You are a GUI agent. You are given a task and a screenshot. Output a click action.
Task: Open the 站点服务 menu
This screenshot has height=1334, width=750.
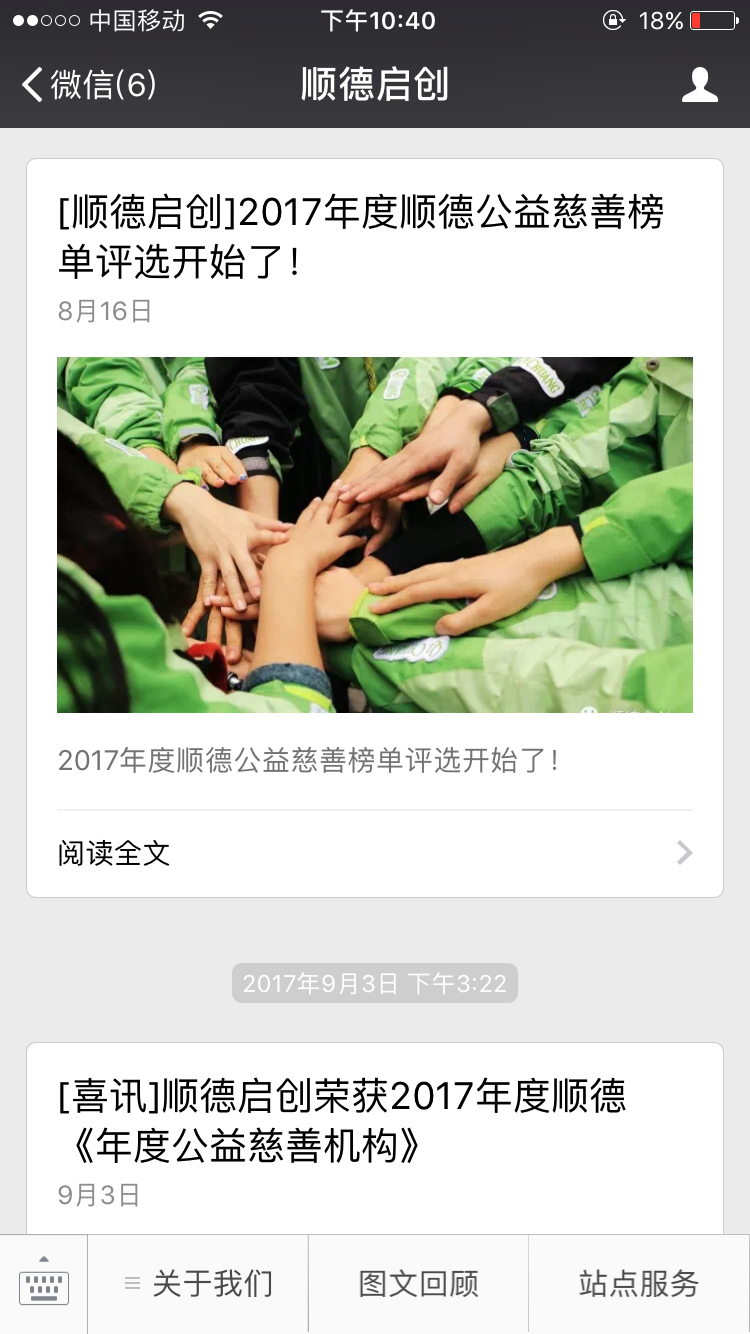coord(638,1283)
